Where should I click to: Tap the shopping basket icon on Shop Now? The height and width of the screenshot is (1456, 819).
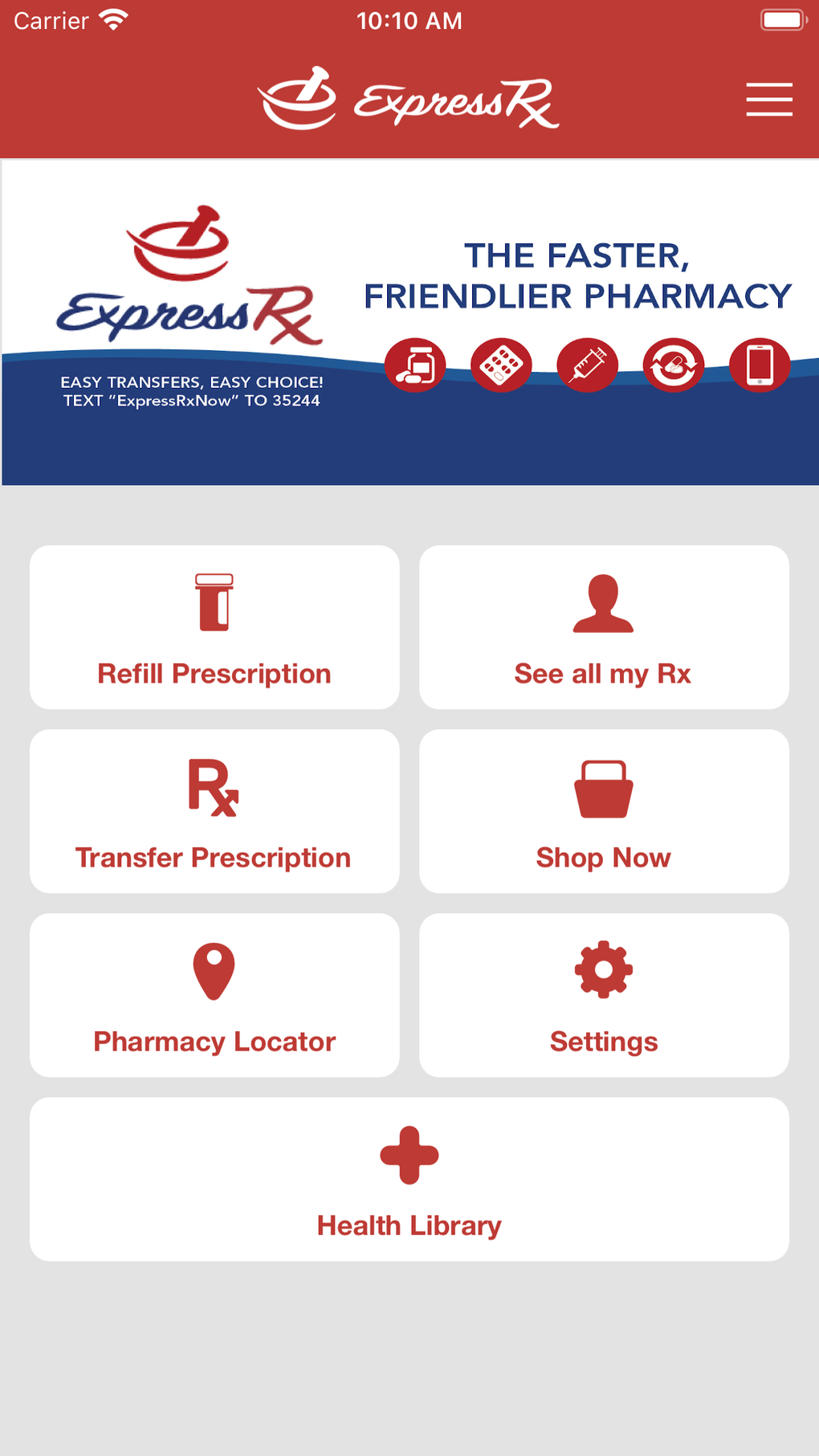[x=603, y=789]
